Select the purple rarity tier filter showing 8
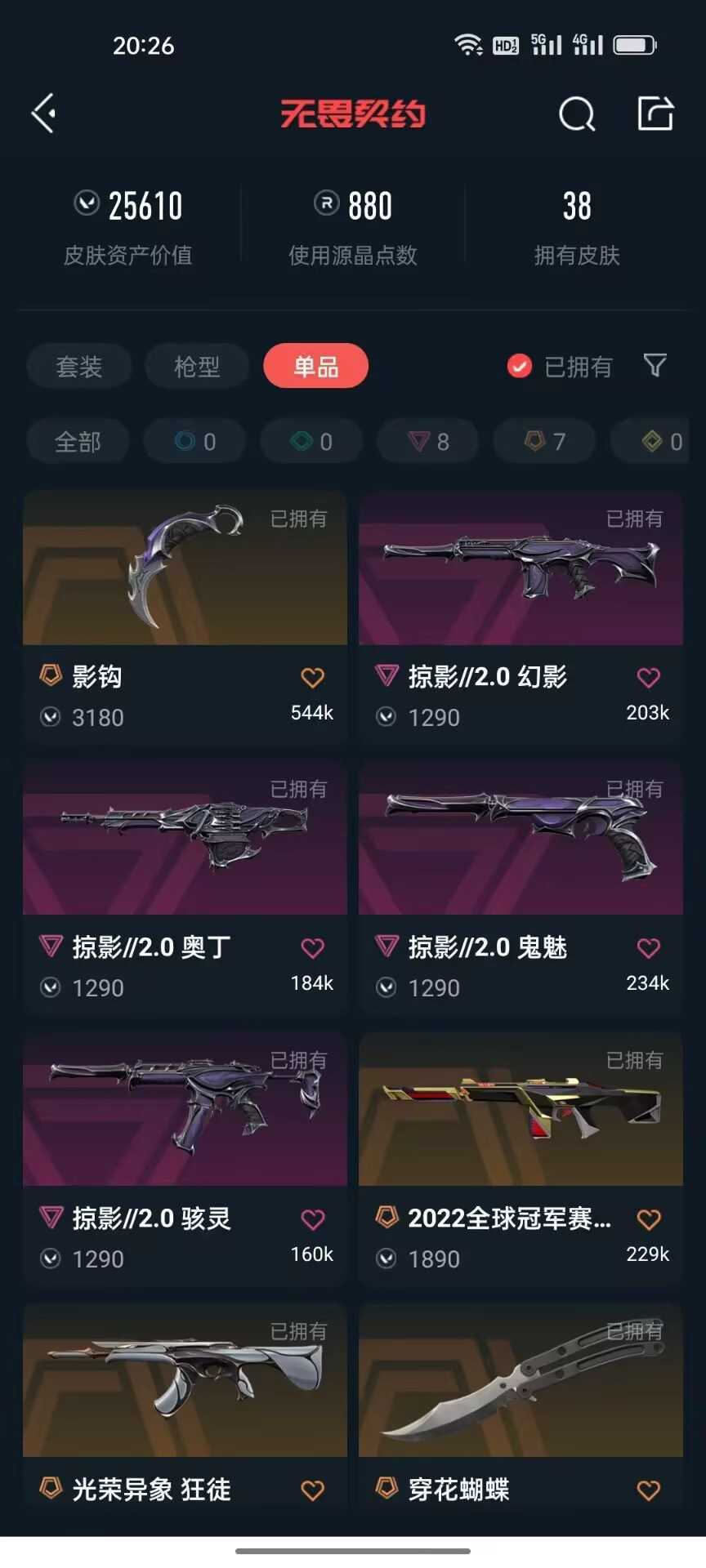The height and width of the screenshot is (1568, 706). [x=427, y=441]
